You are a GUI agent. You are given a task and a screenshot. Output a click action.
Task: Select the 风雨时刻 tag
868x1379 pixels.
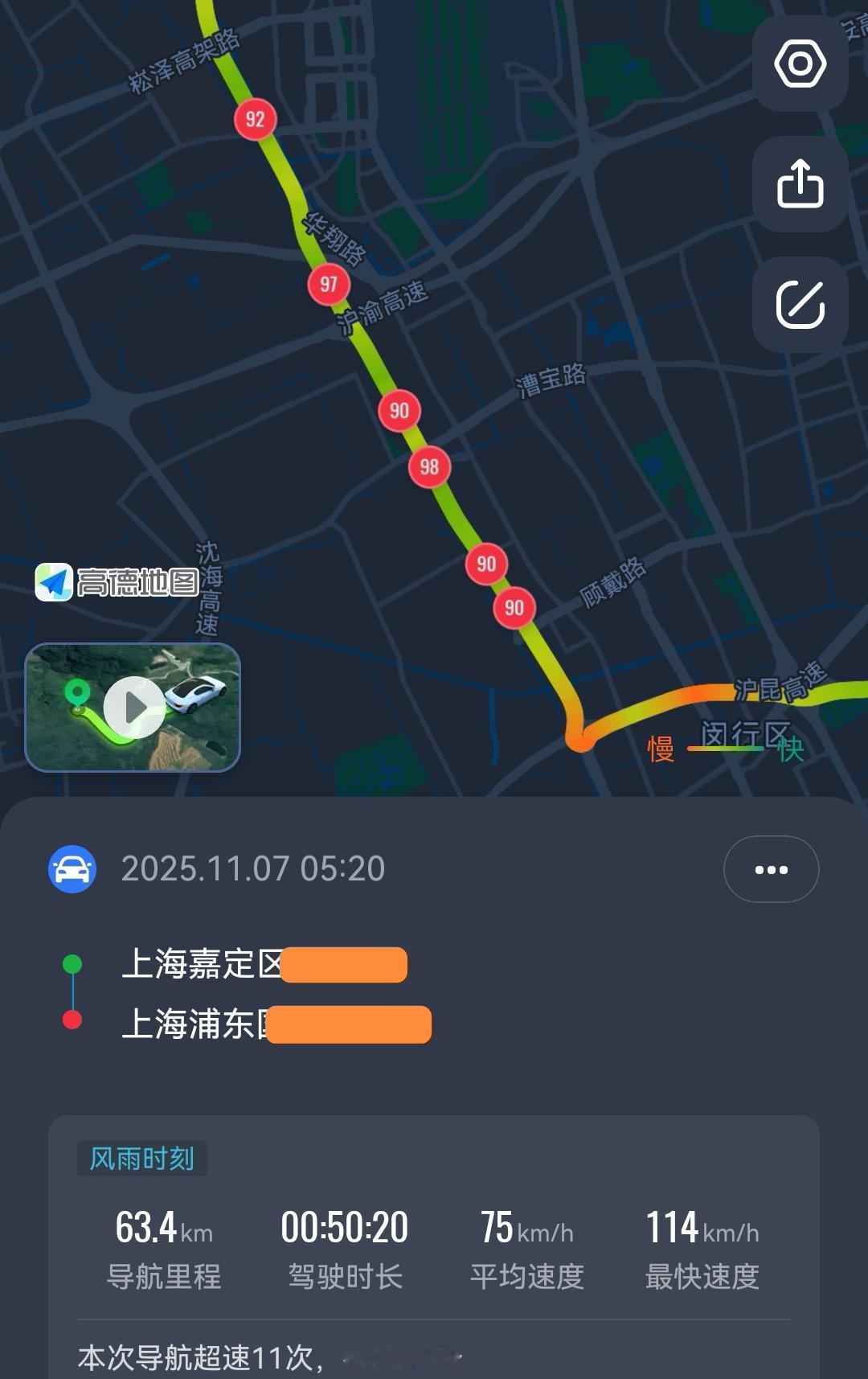[x=141, y=1159]
